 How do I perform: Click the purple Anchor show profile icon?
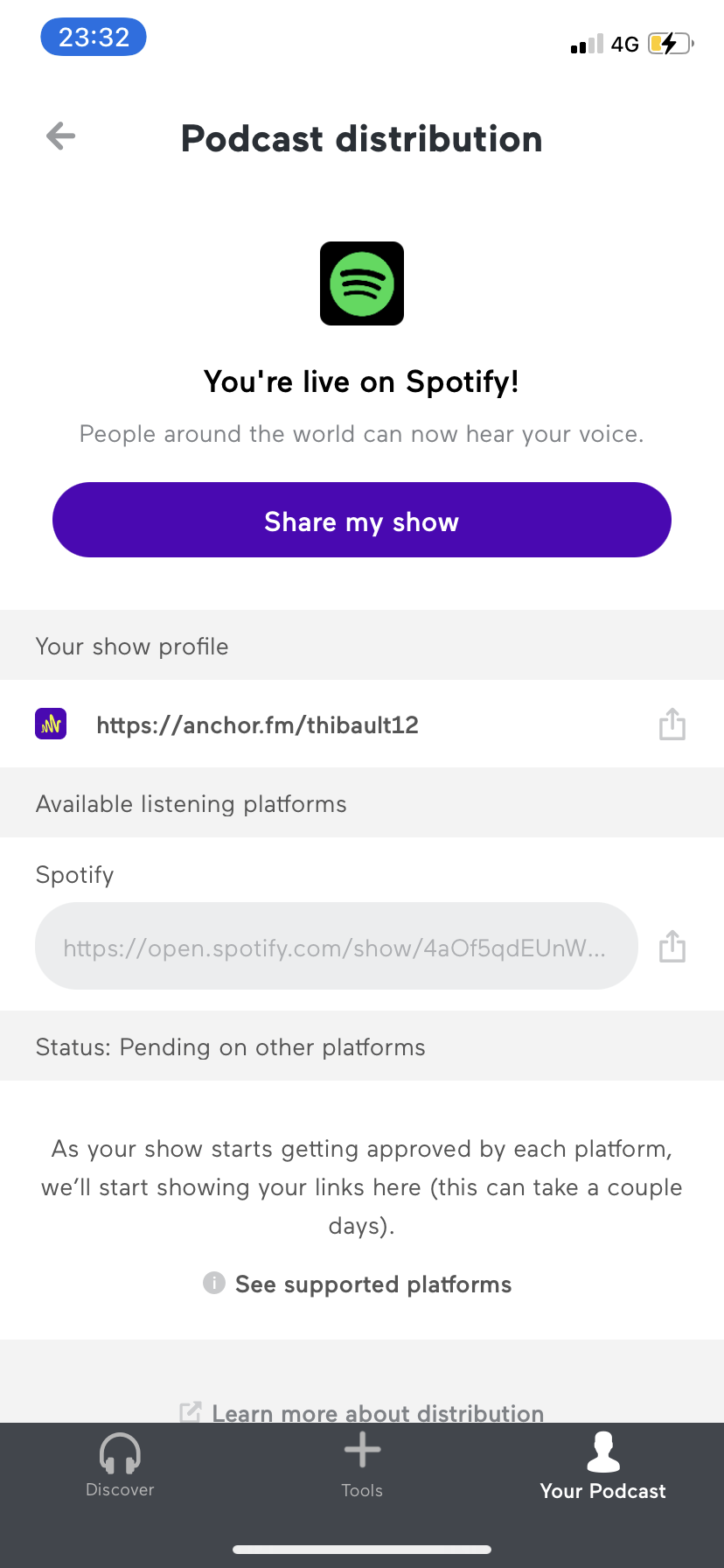click(x=50, y=724)
